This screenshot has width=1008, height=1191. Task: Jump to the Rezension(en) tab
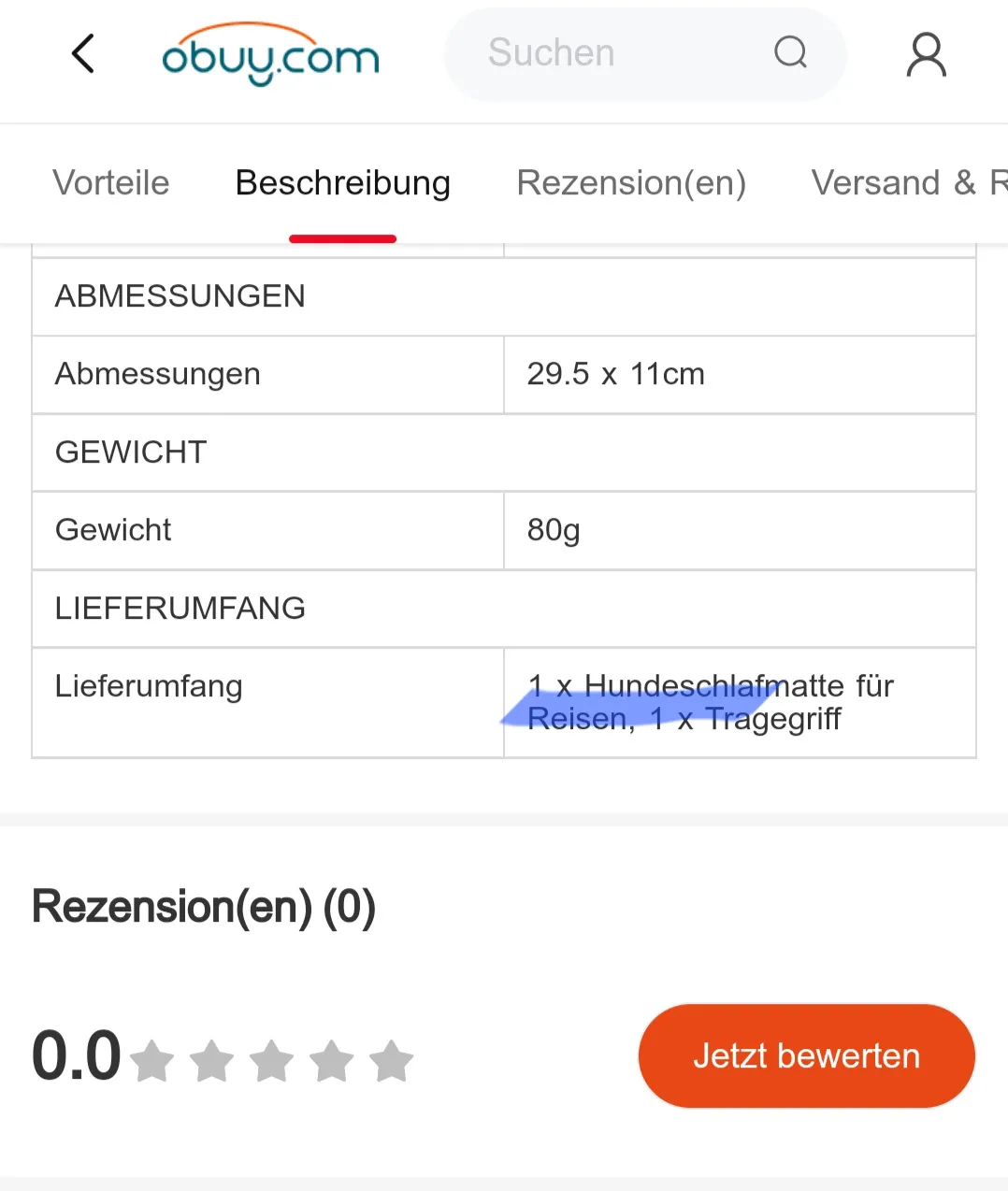point(631,183)
